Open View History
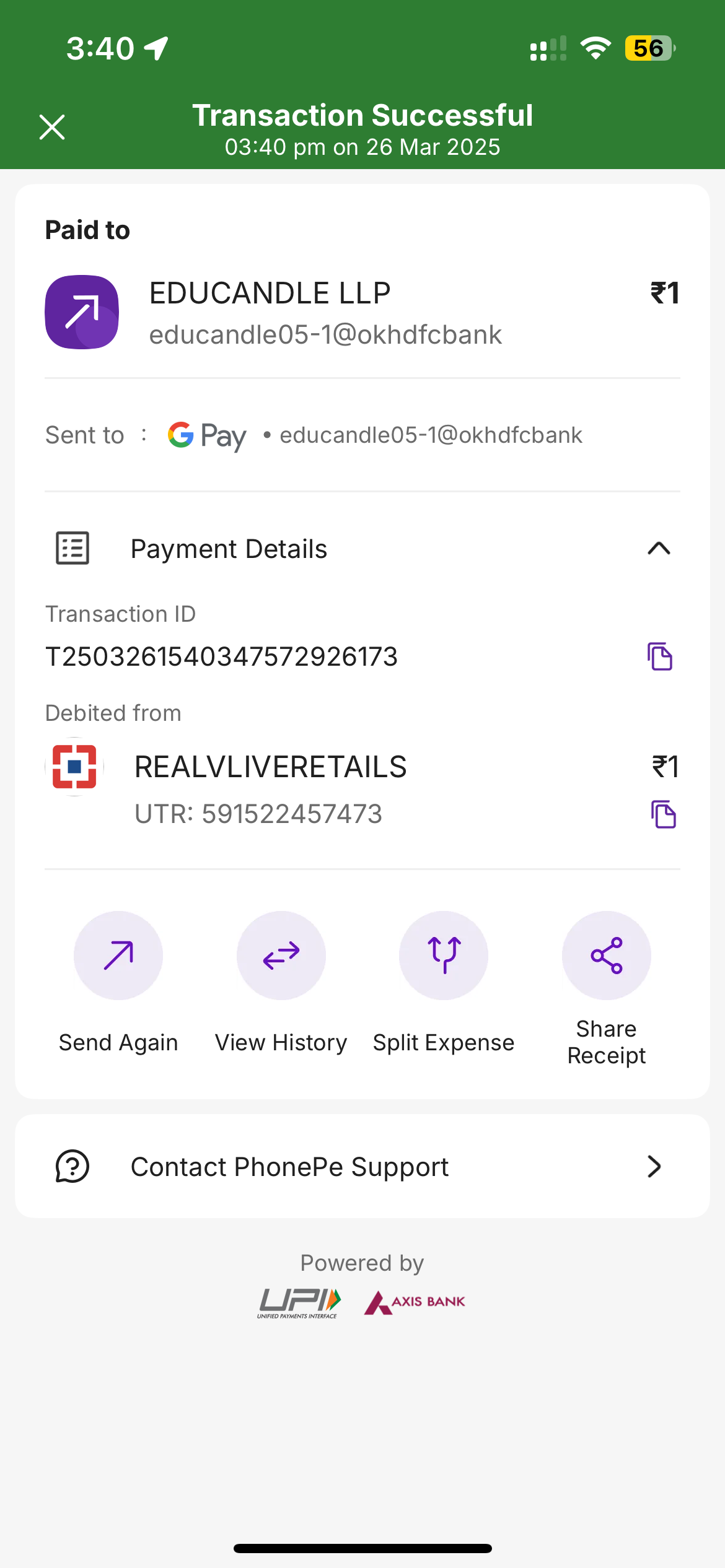The image size is (725, 1568). point(281,956)
